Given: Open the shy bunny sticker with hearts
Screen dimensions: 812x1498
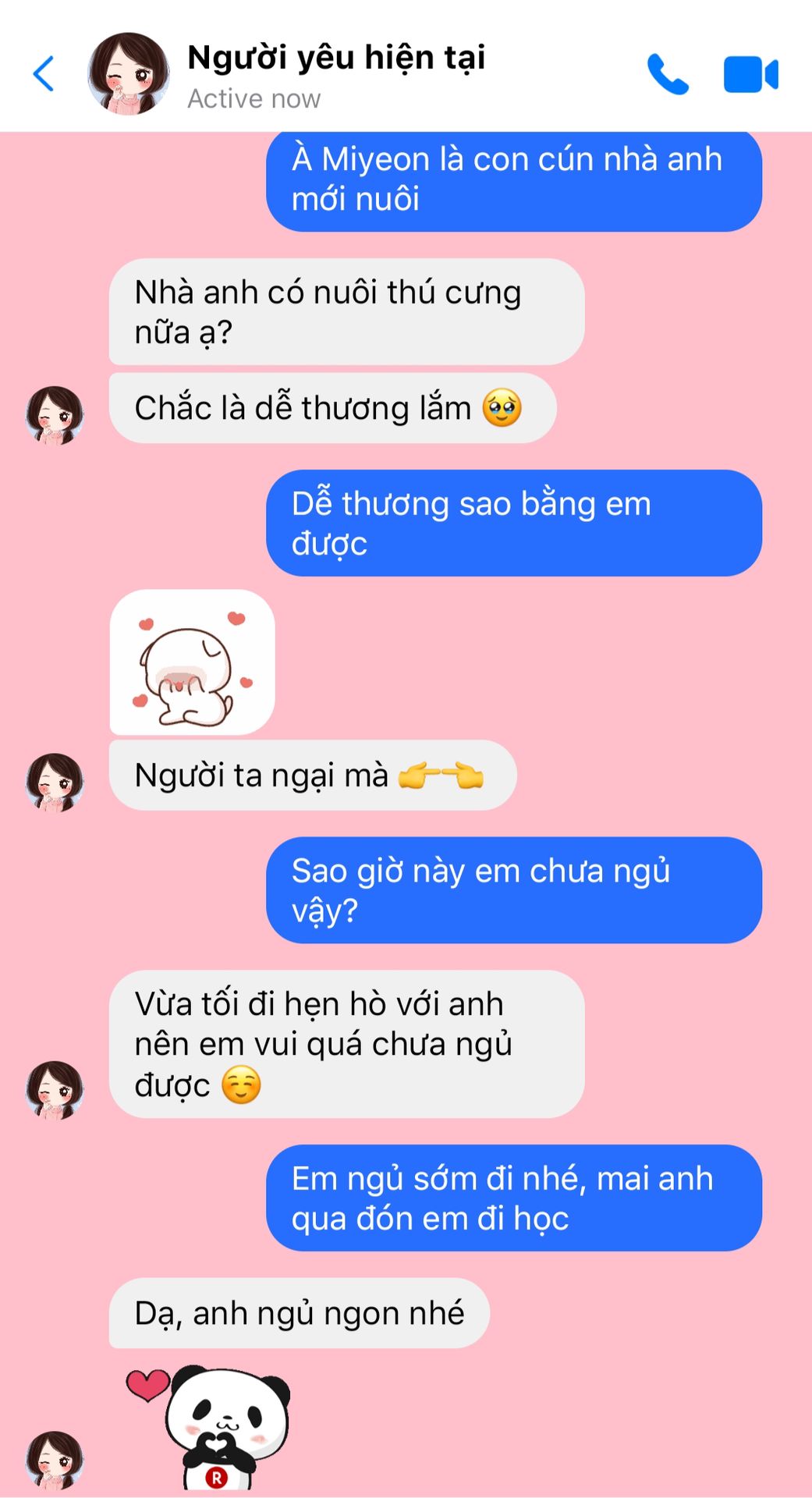Looking at the screenshot, I should coord(192,662).
